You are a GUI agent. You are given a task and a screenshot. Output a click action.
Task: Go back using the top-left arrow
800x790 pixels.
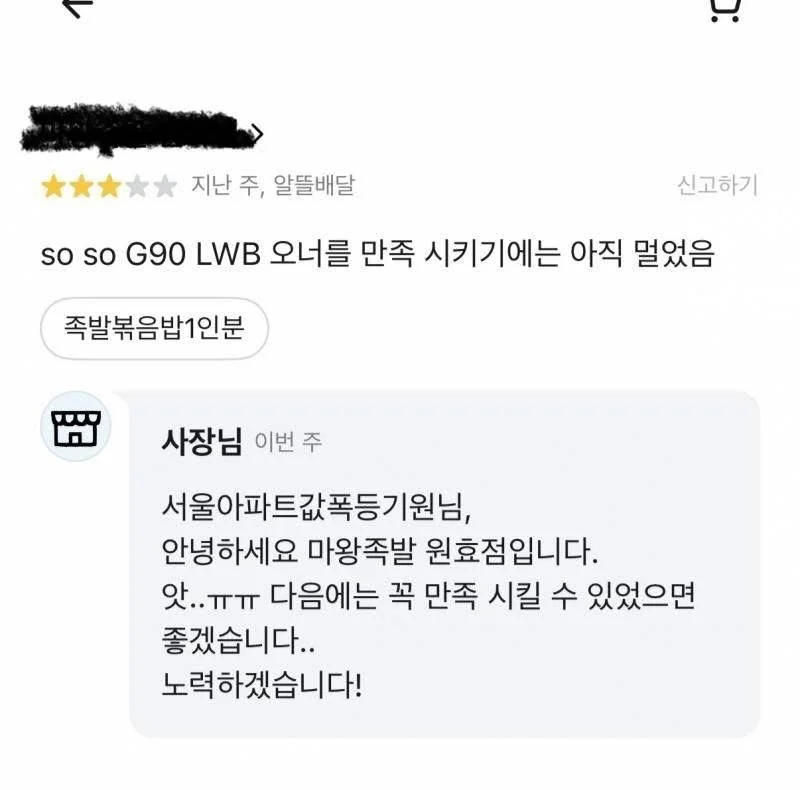point(77,6)
